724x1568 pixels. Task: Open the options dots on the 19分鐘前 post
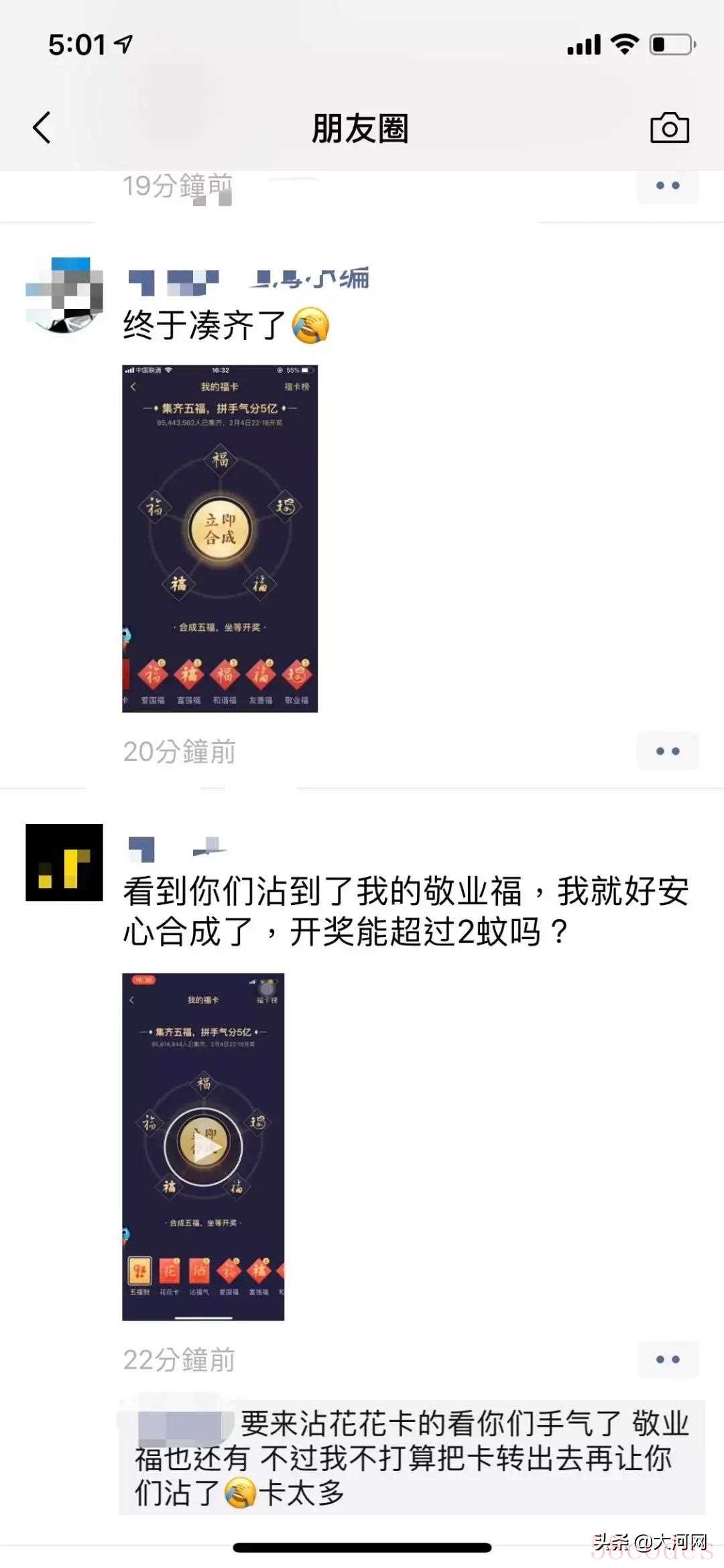(x=668, y=186)
